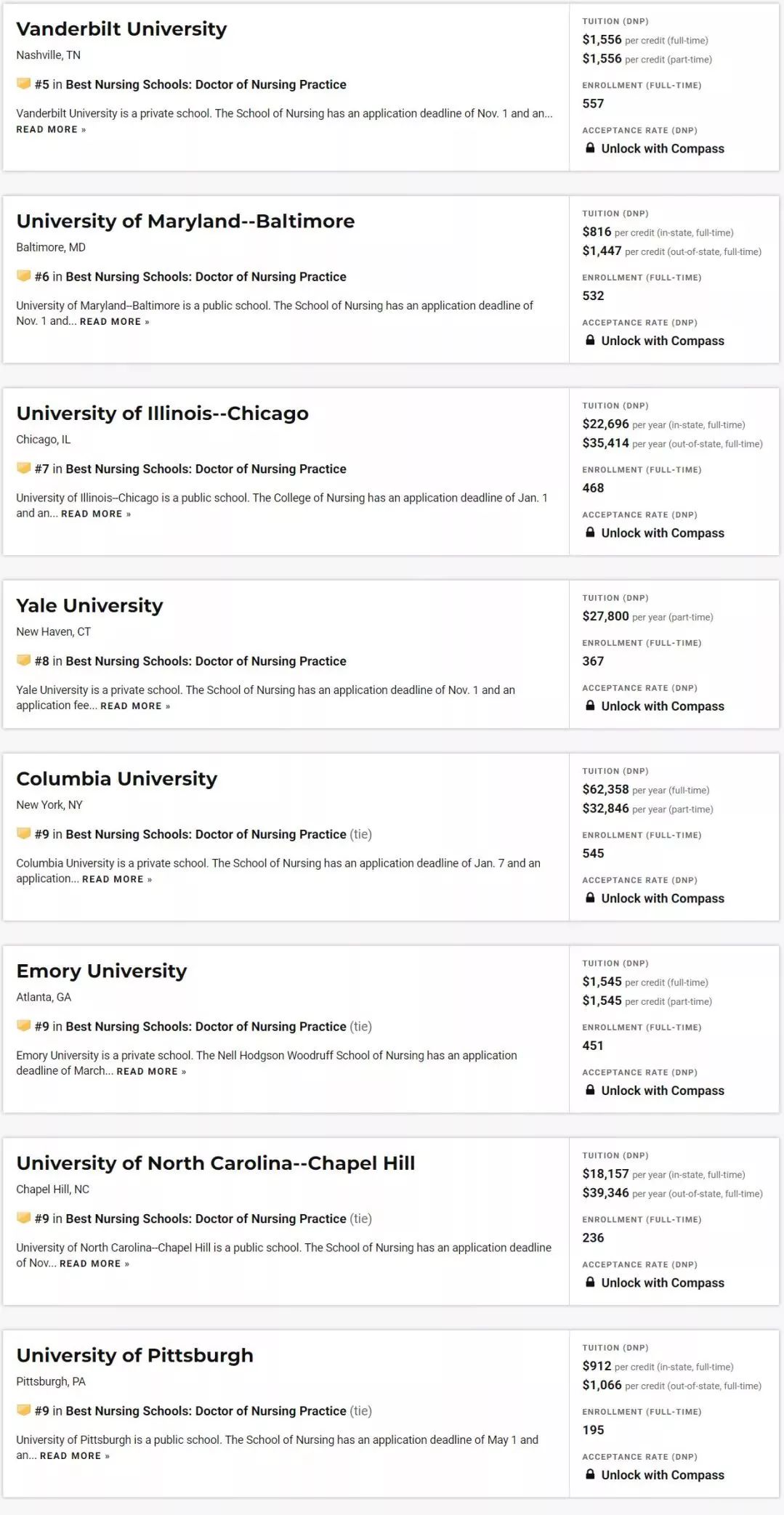Open University of Maryland--Baltimore page

pyautogui.click(x=185, y=221)
